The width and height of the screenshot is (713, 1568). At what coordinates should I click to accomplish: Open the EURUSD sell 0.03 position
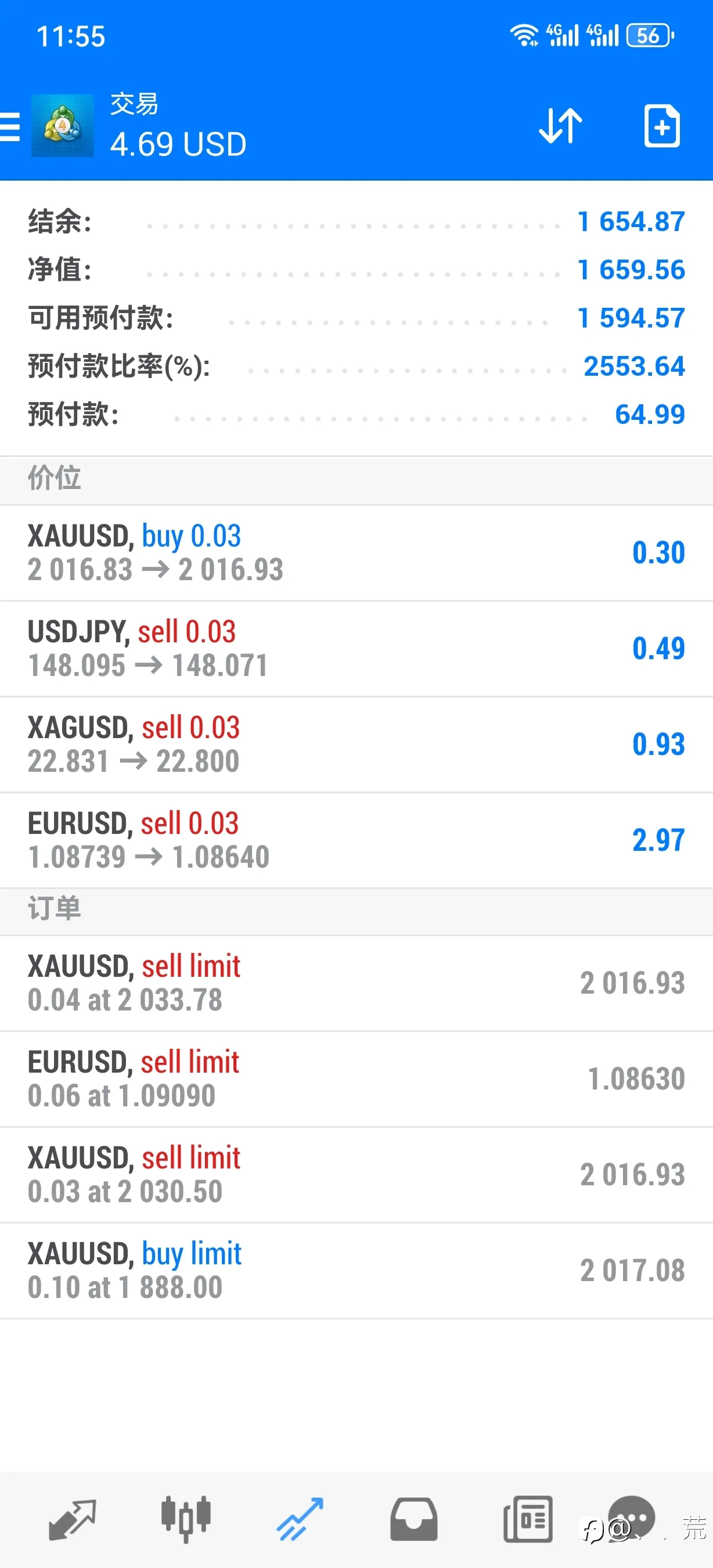point(356,840)
